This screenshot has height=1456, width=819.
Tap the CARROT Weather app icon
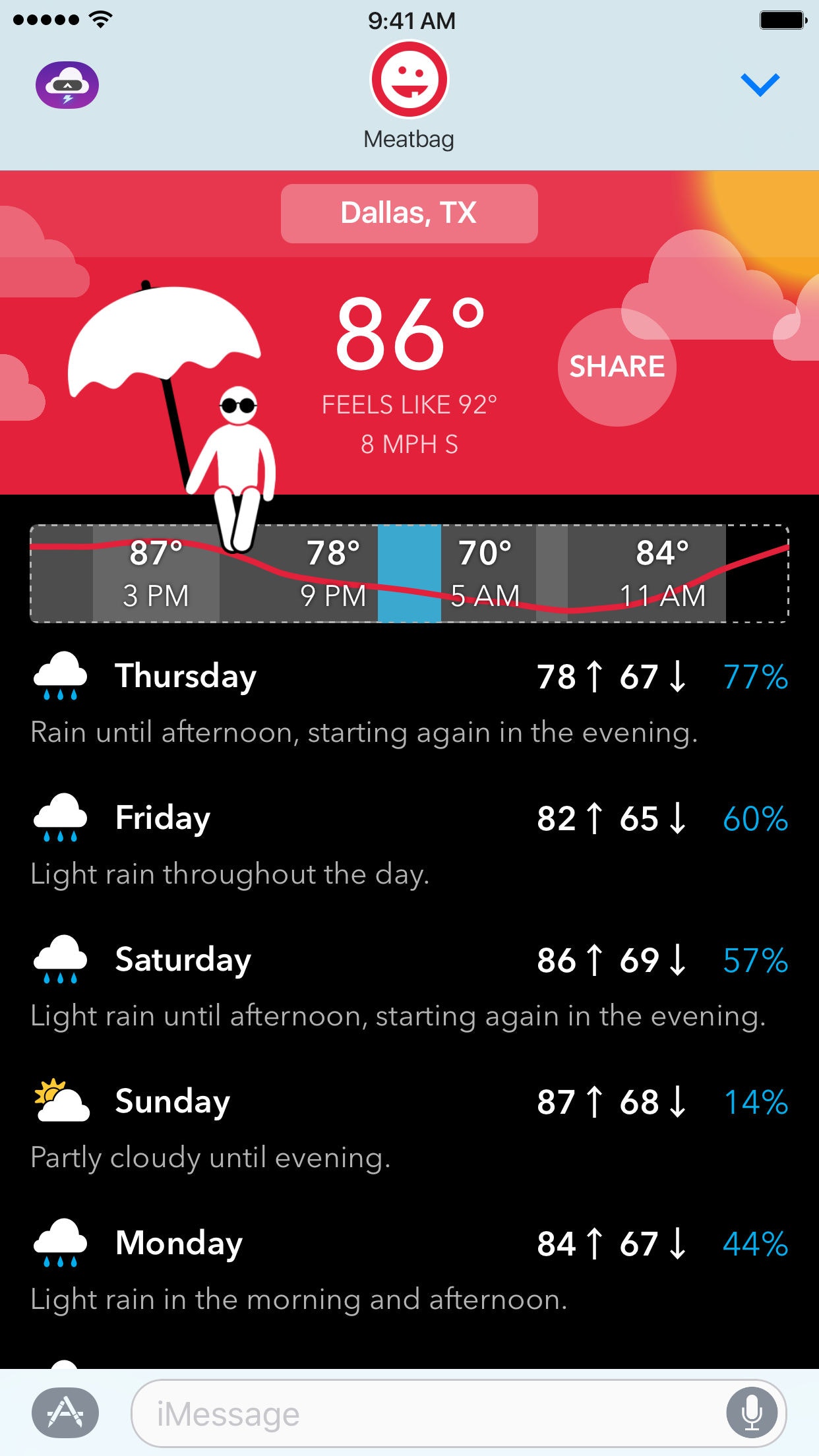tap(67, 85)
